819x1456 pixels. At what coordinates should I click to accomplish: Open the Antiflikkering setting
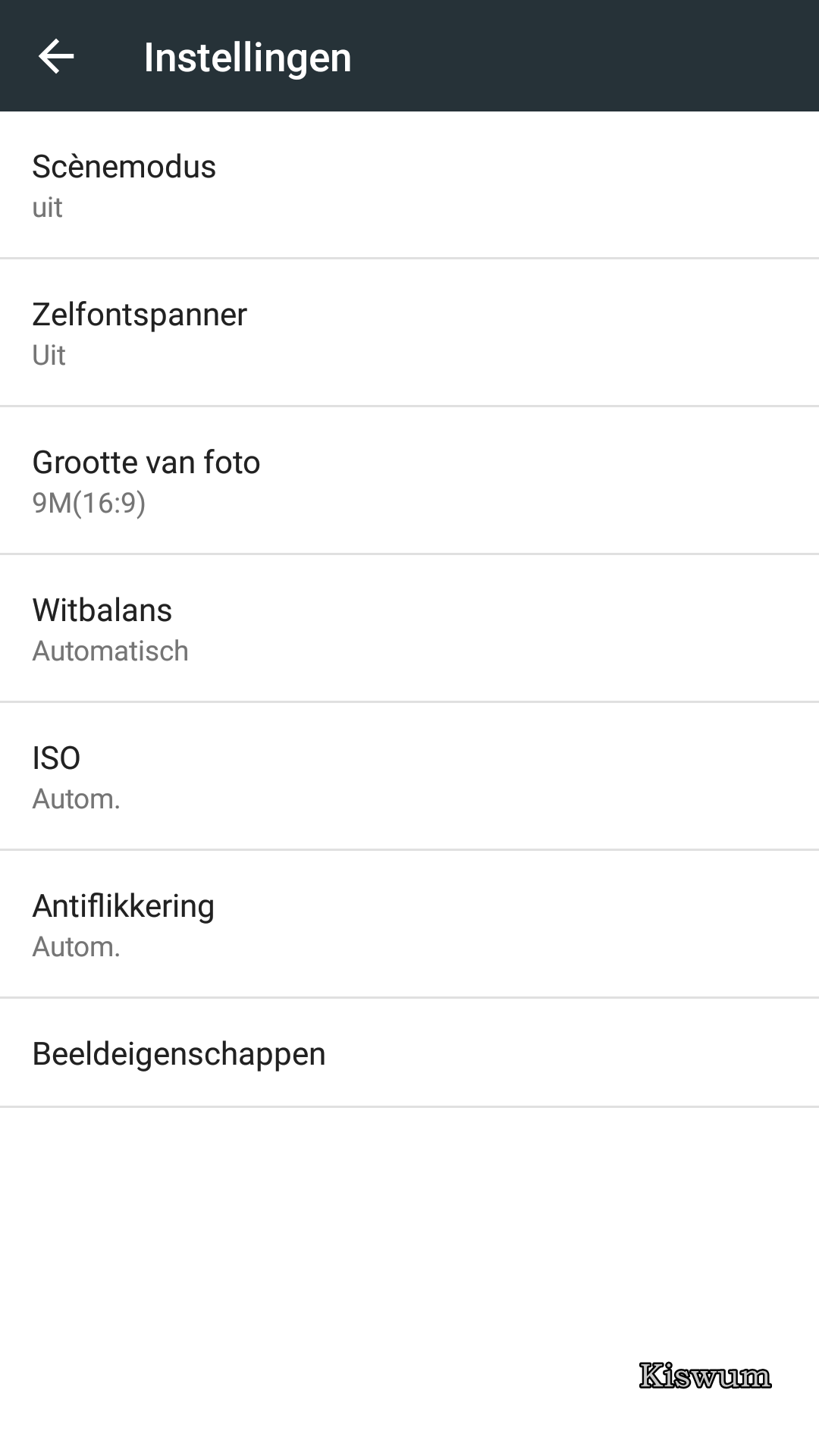click(409, 924)
